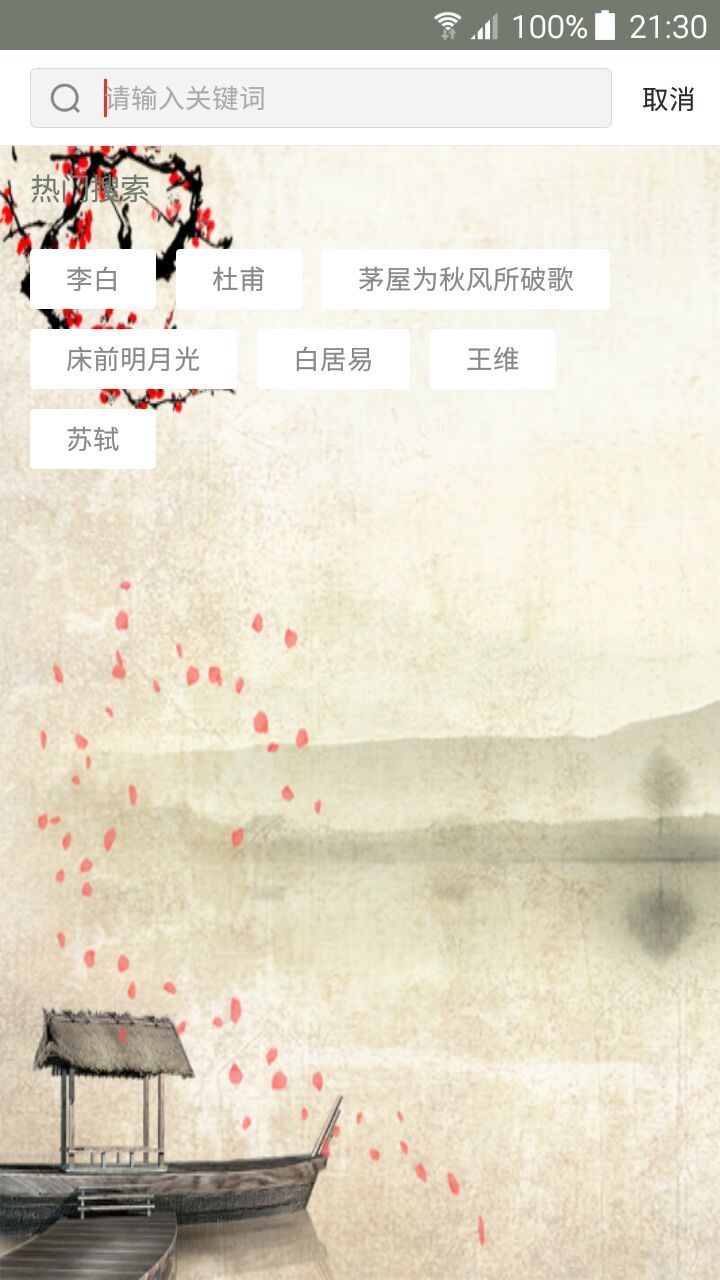
Task: Click the 苏轼 hot search entry
Action: pyautogui.click(x=92, y=439)
